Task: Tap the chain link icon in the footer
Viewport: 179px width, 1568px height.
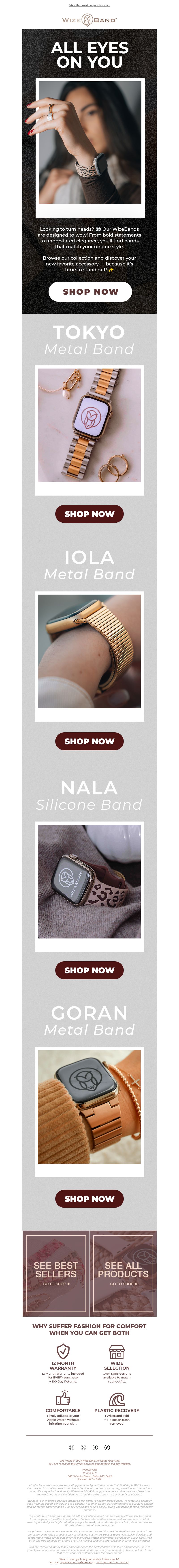Action: [107, 1447]
